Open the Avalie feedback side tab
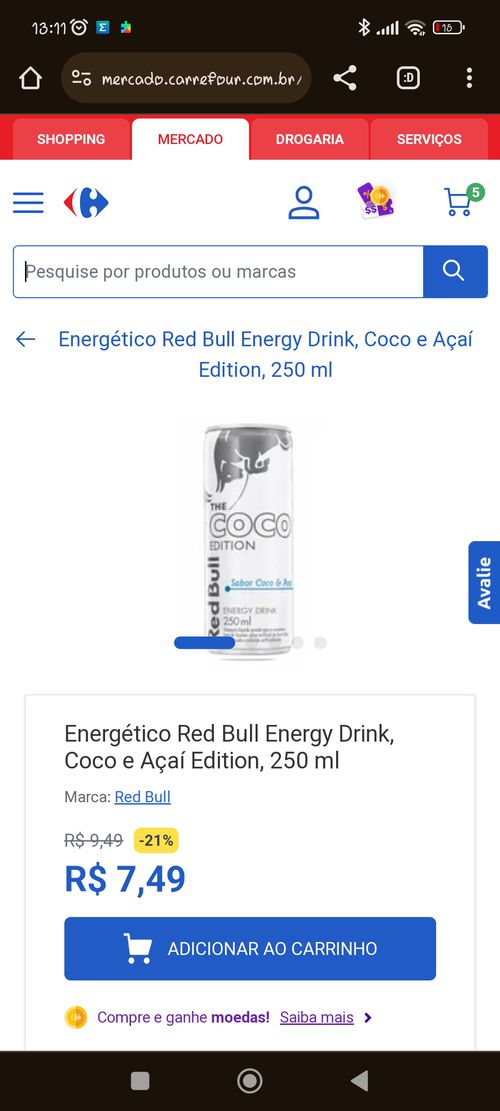The image size is (500, 1111). pos(484,582)
